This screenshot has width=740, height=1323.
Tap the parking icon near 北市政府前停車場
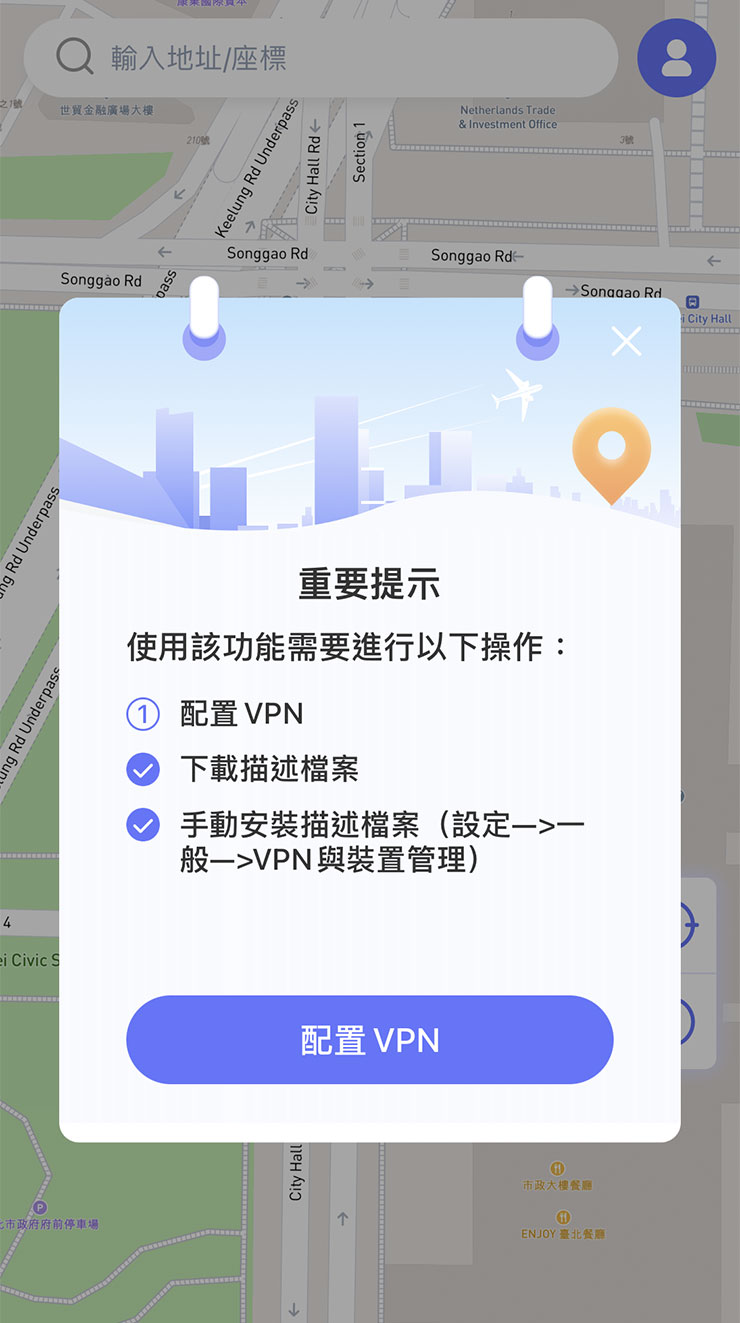click(40, 1206)
